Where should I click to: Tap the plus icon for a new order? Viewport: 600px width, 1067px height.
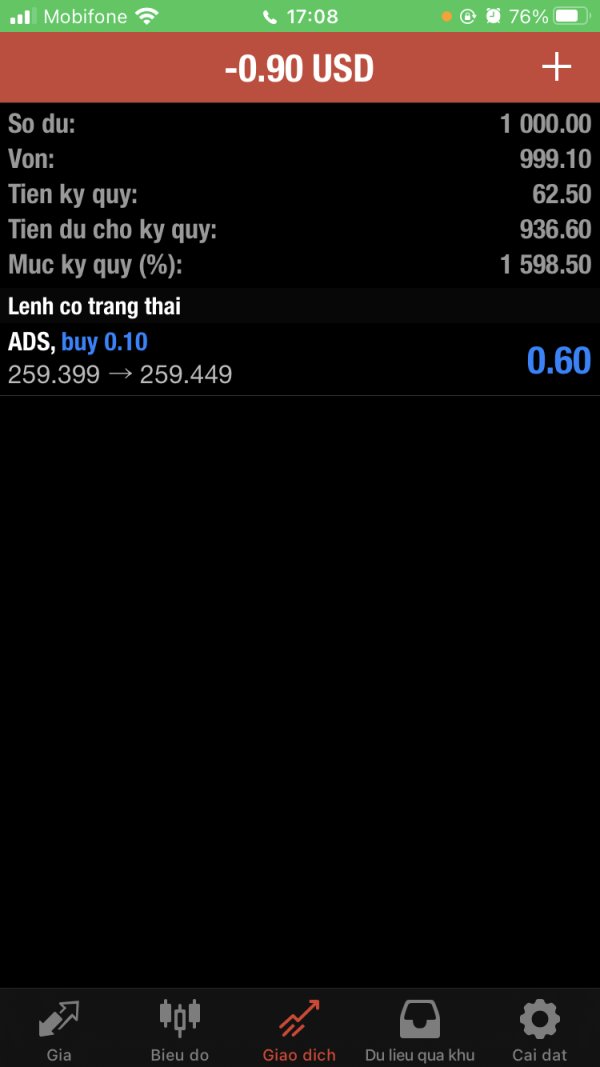(556, 67)
